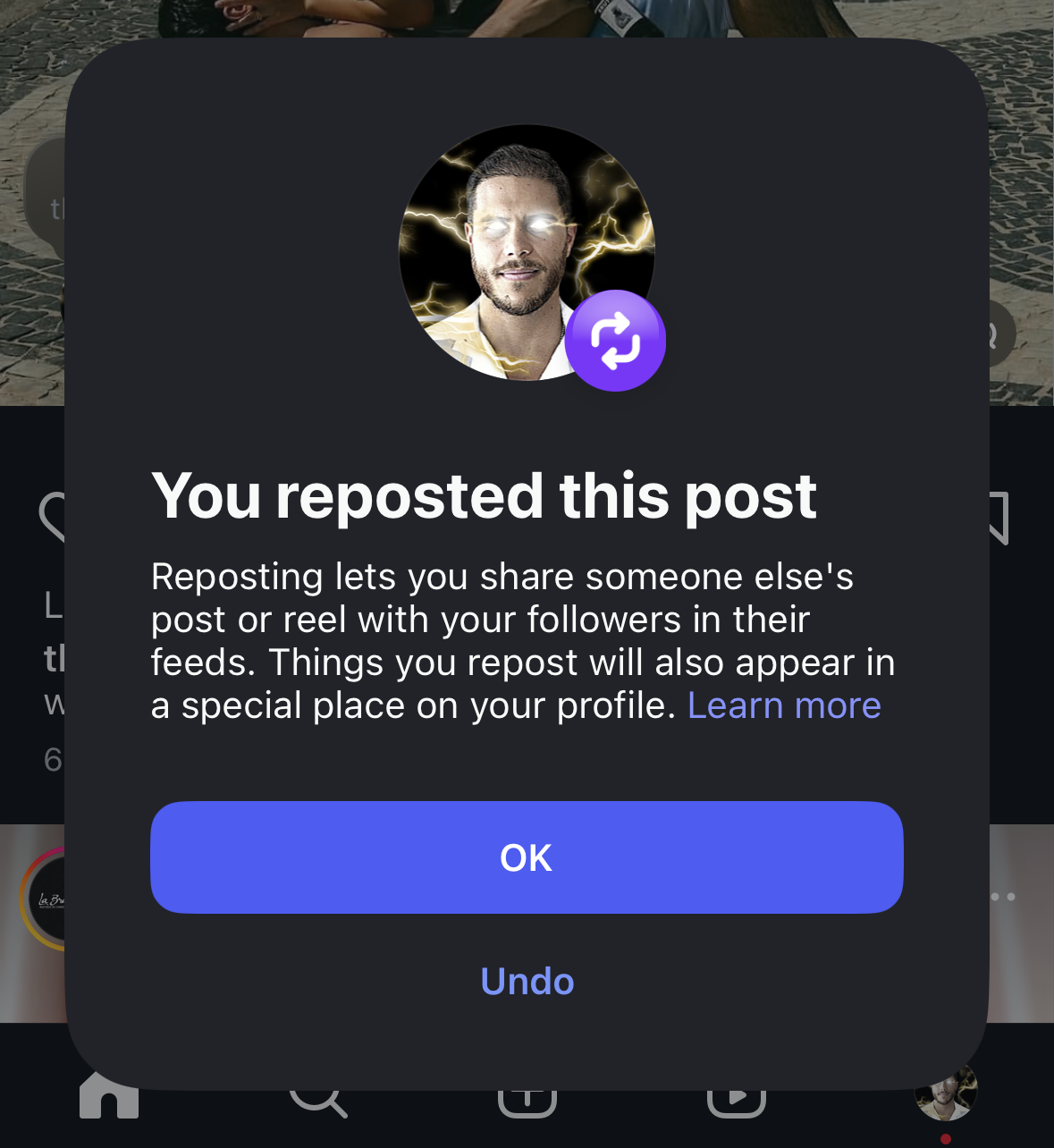Undo the repost
The image size is (1054, 1148).
click(527, 981)
